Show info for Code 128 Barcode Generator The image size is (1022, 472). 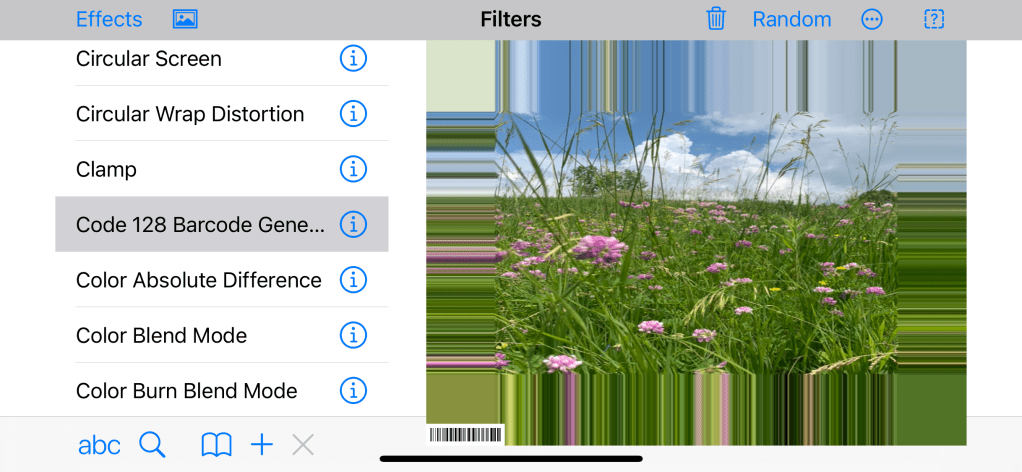point(353,225)
